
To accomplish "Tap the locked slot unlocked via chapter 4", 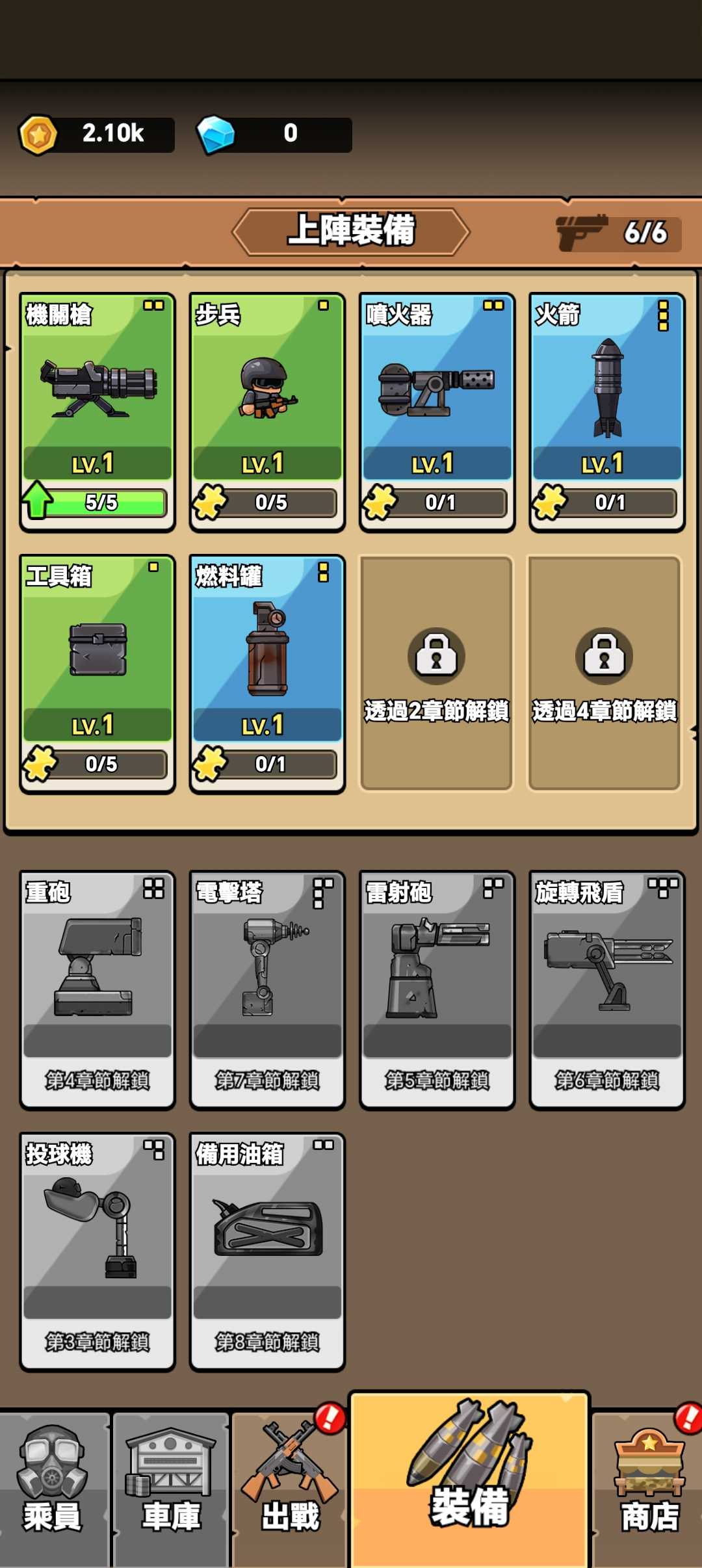I will [x=604, y=673].
